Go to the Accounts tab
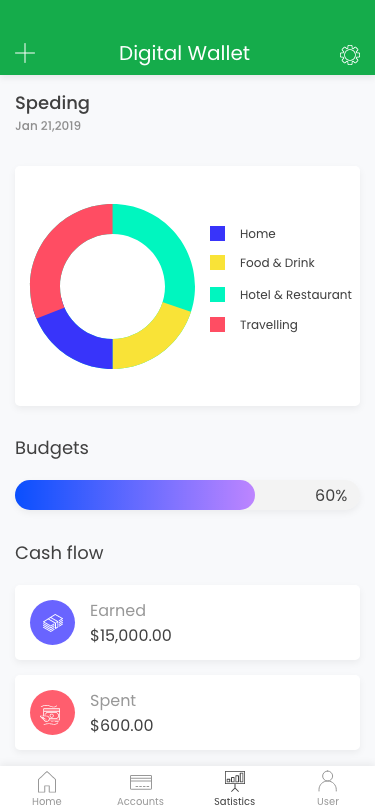375x812 pixels. point(140,788)
